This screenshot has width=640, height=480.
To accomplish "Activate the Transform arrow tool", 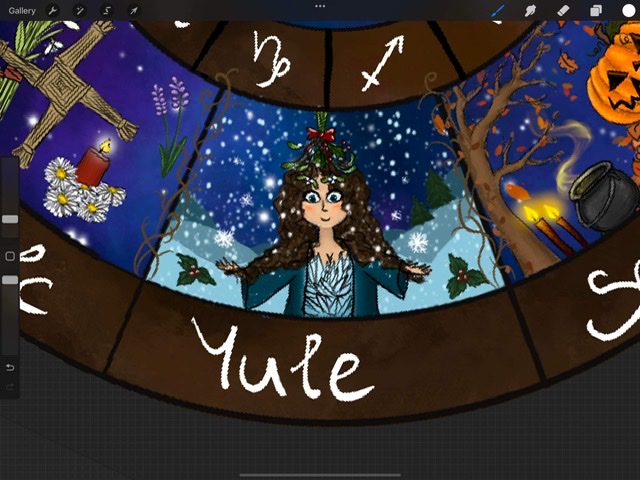I will pos(133,11).
